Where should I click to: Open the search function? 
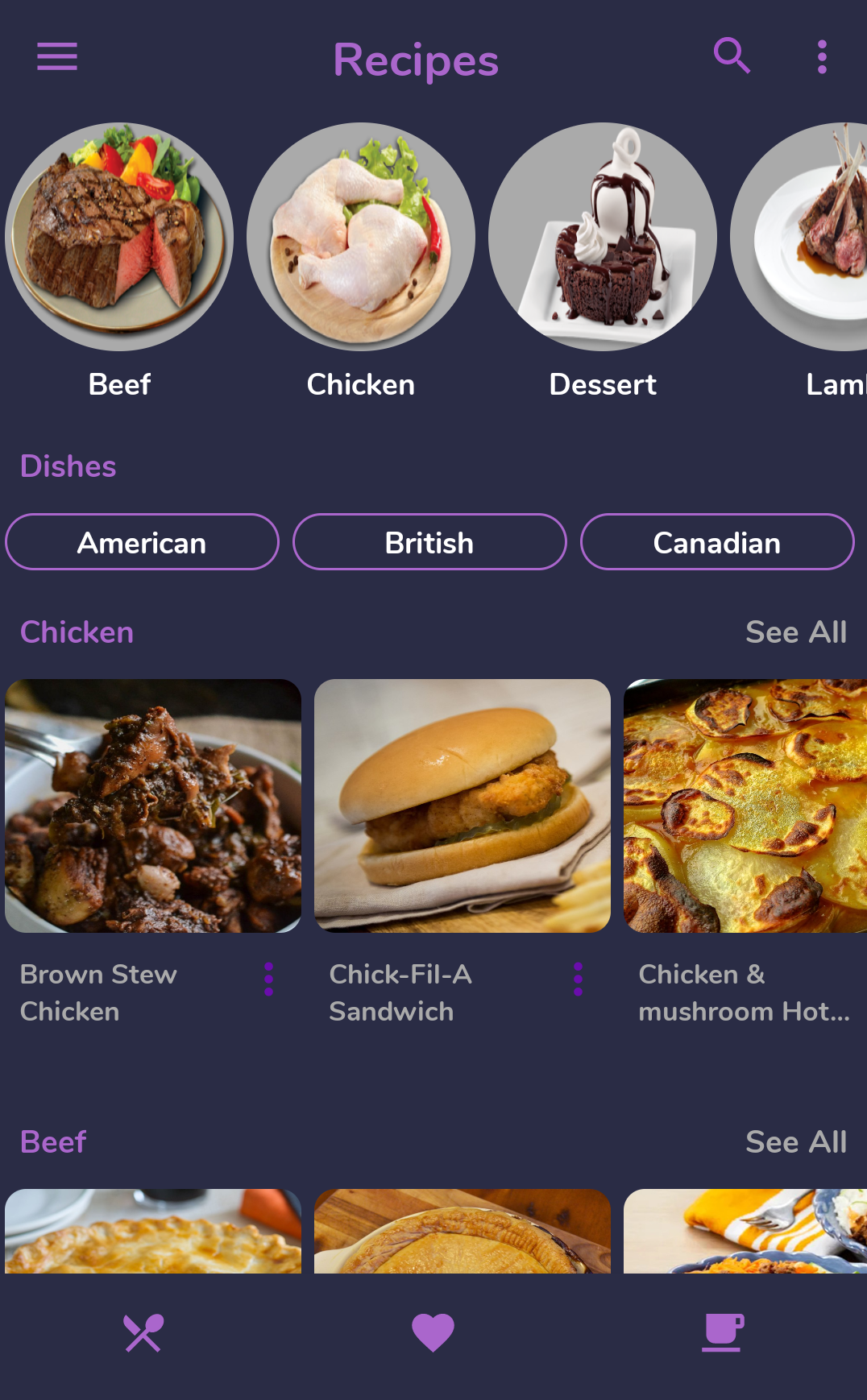tap(730, 56)
